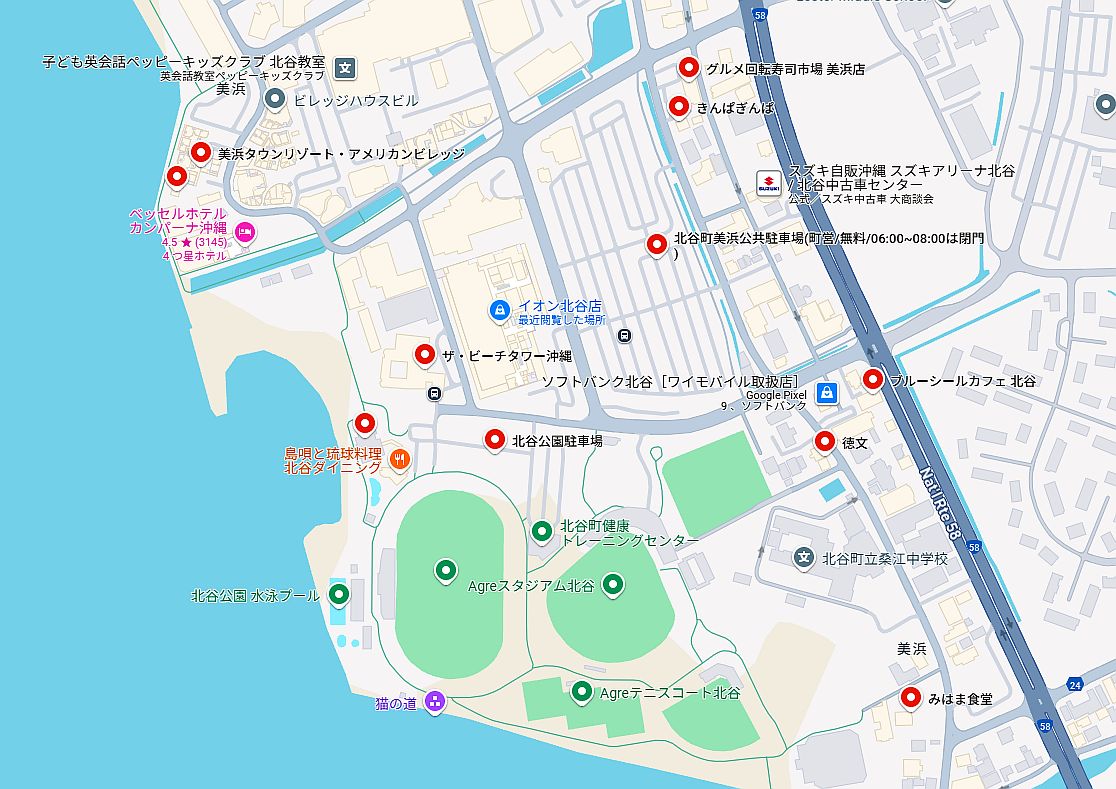The image size is (1116, 789).
Task: Open 北谷町立桑江中学校 school marker
Action: (x=804, y=557)
